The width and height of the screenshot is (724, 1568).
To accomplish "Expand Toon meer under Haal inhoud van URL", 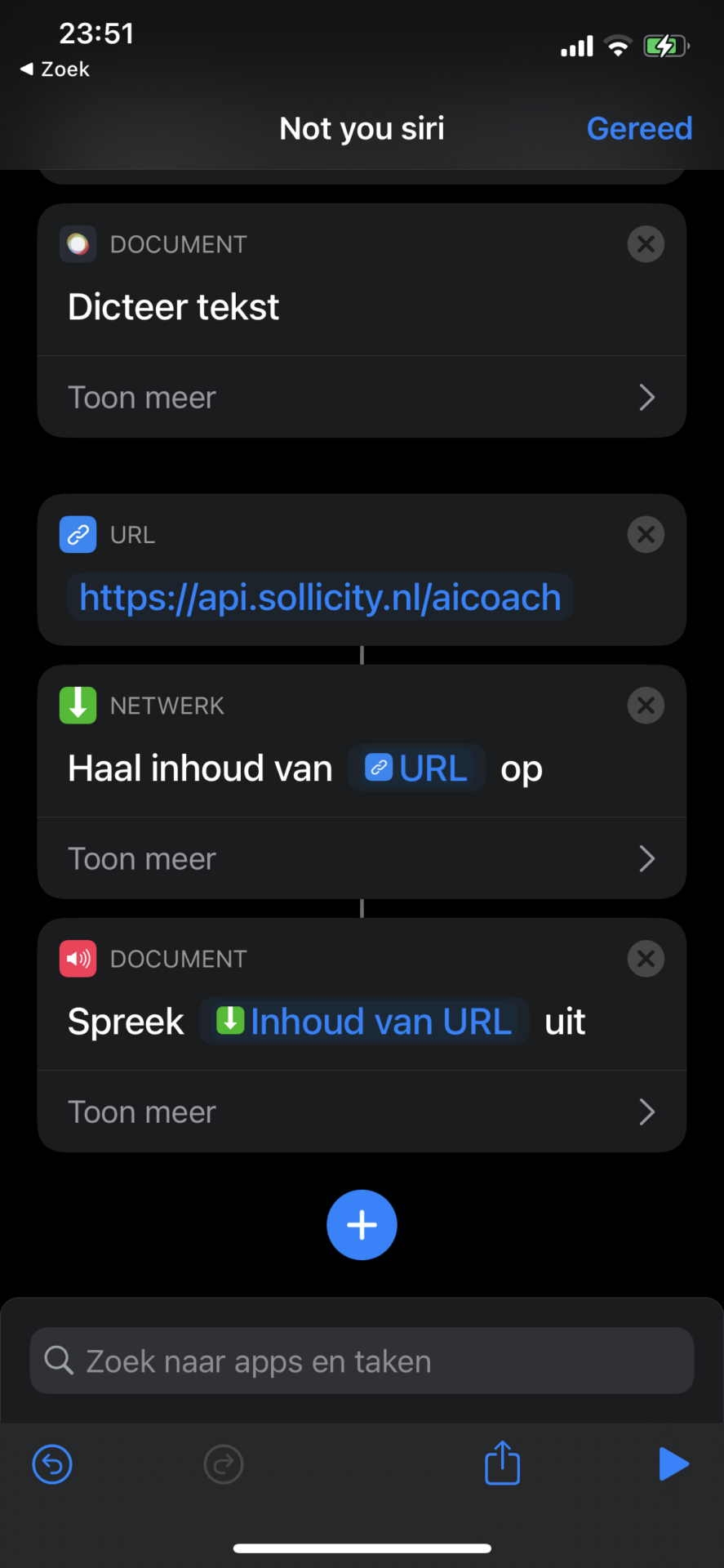I will coord(362,859).
